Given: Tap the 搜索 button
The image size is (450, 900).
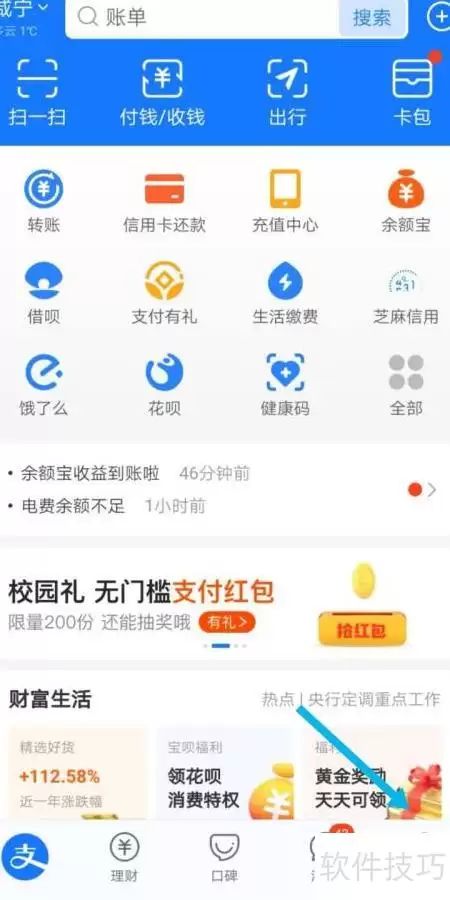Looking at the screenshot, I should [373, 18].
